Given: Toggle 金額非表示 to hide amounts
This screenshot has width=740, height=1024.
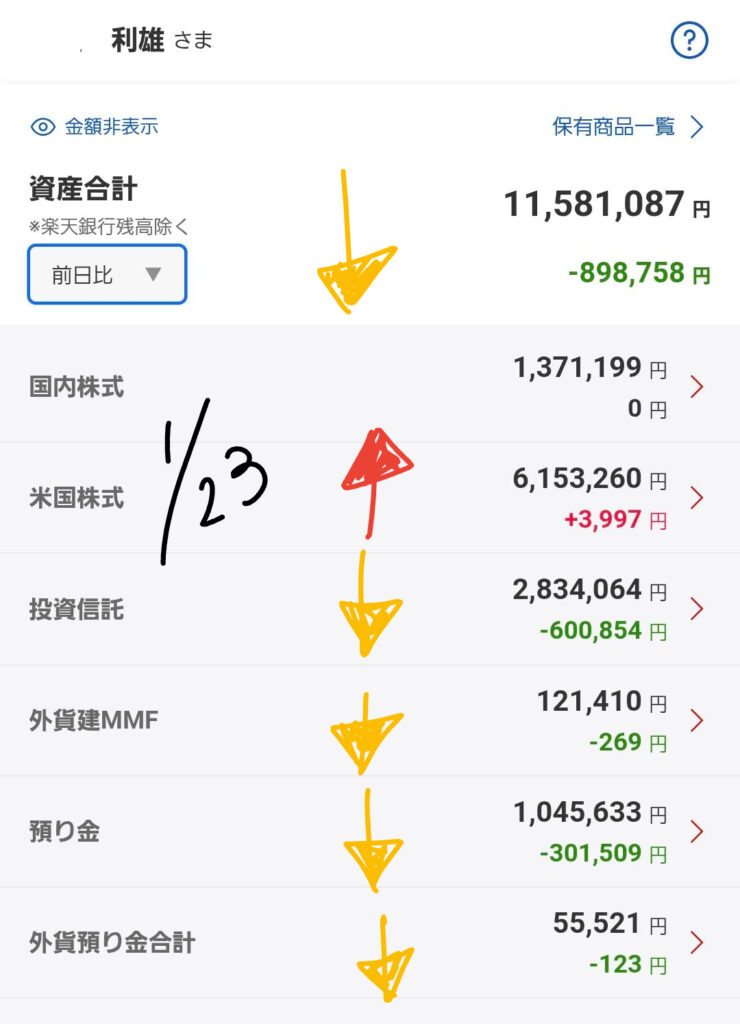Looking at the screenshot, I should 95,127.
